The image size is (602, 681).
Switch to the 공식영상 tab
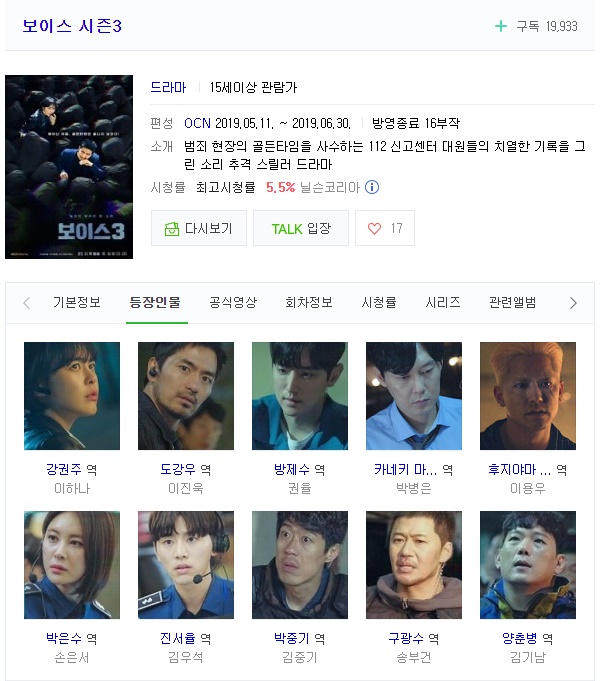click(x=233, y=303)
